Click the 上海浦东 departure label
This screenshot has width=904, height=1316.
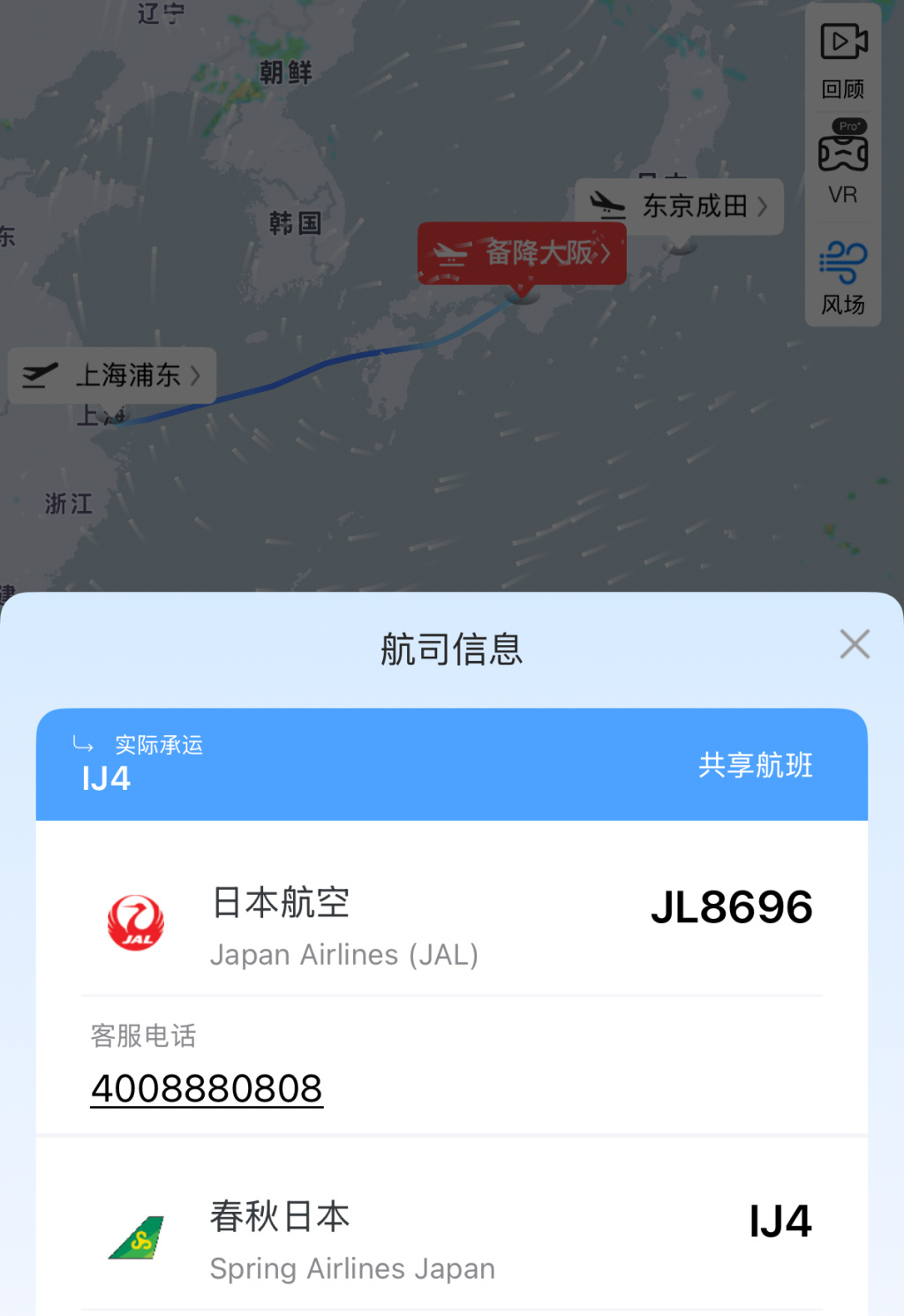click(131, 376)
